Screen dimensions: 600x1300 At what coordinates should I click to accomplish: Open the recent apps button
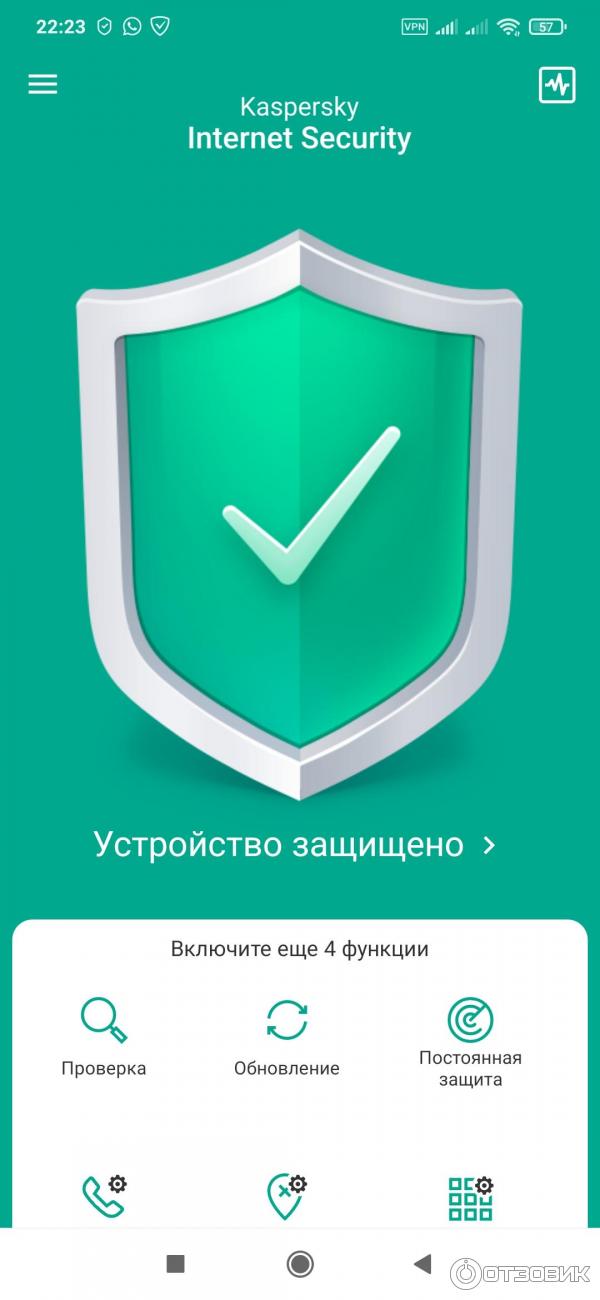(175, 1264)
